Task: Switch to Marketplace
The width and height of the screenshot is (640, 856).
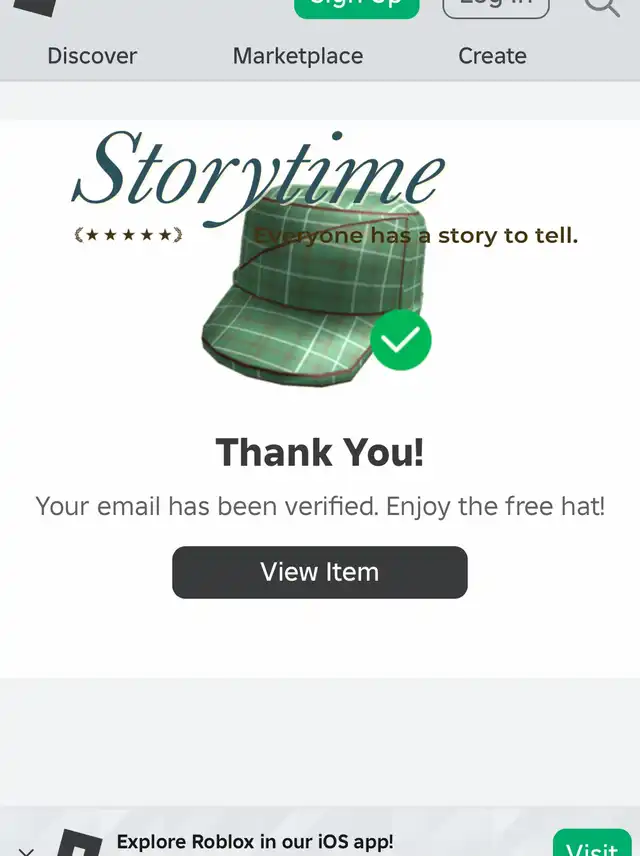Action: 298,56
